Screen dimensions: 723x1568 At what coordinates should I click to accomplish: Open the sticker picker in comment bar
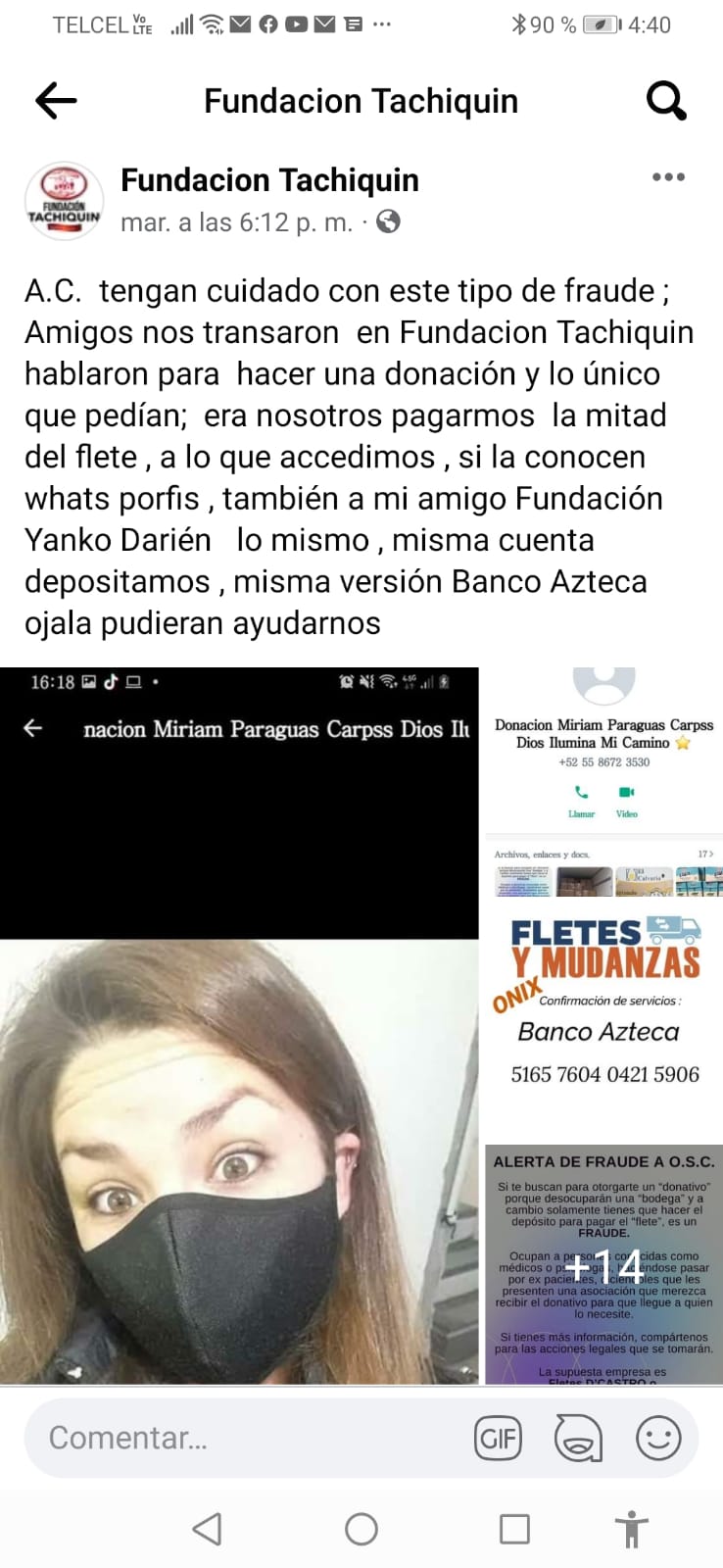578,1439
